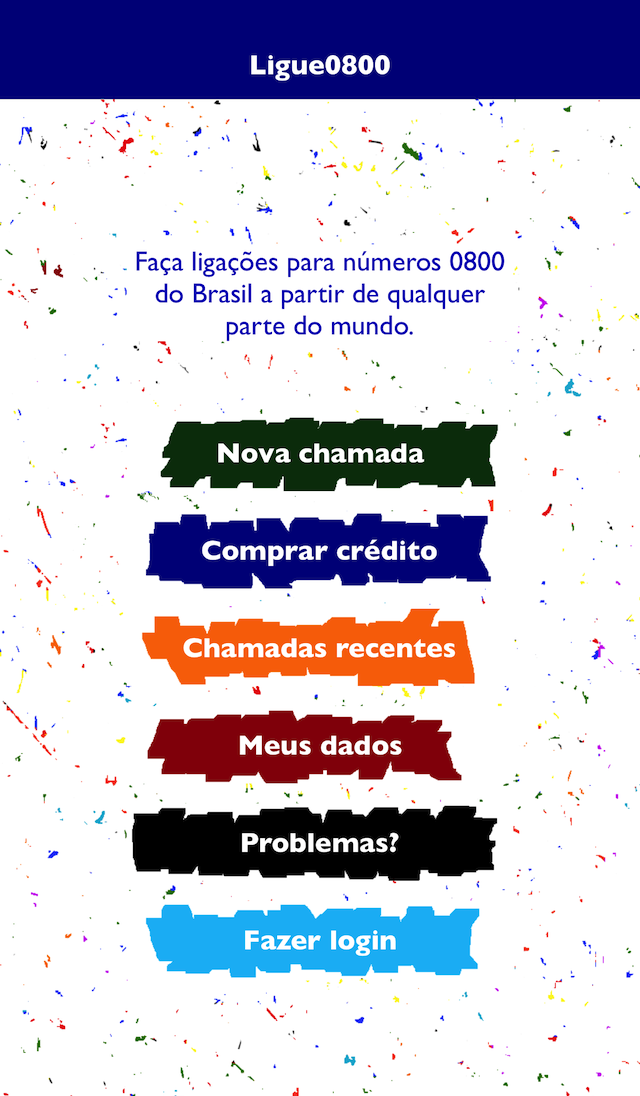View Chamadas recentes

point(320,648)
